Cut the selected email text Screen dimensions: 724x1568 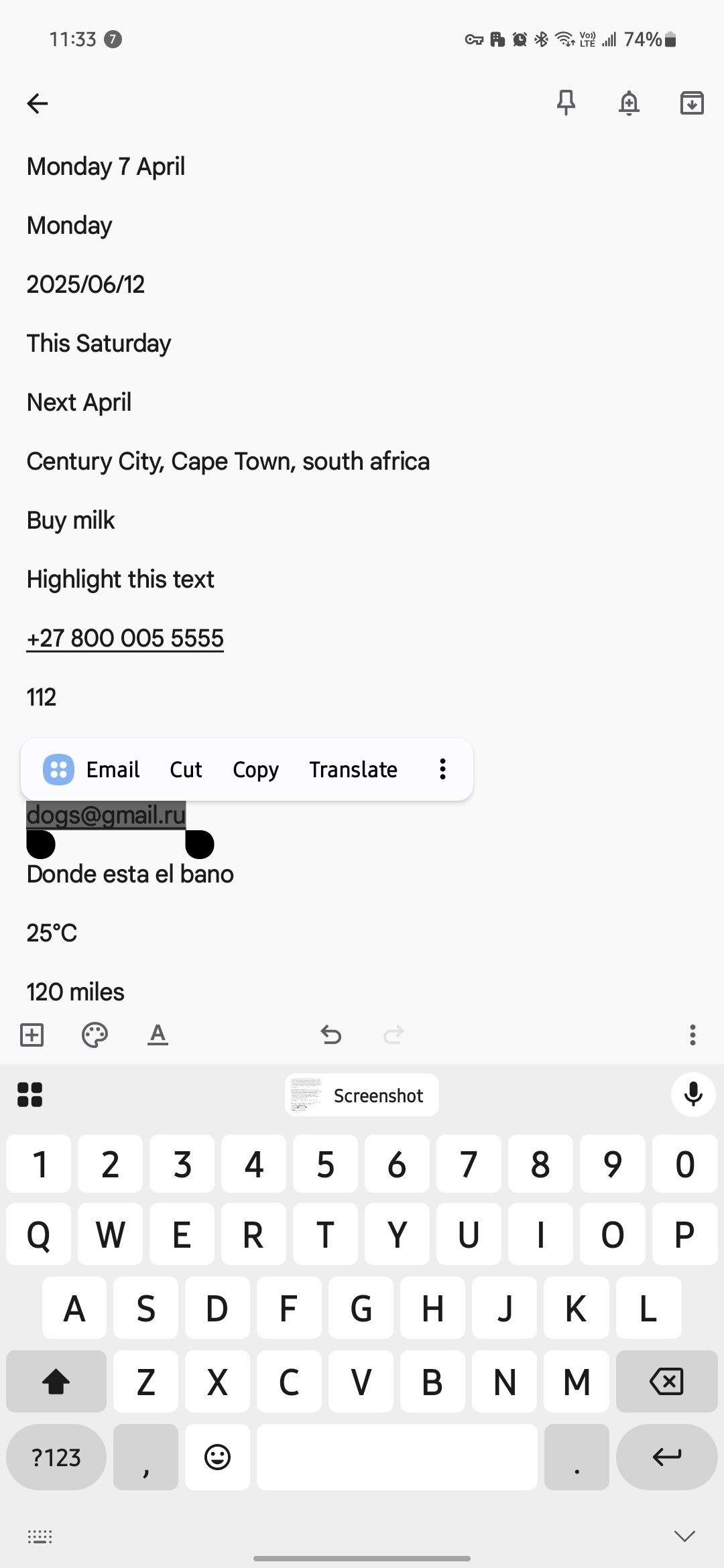(x=186, y=769)
